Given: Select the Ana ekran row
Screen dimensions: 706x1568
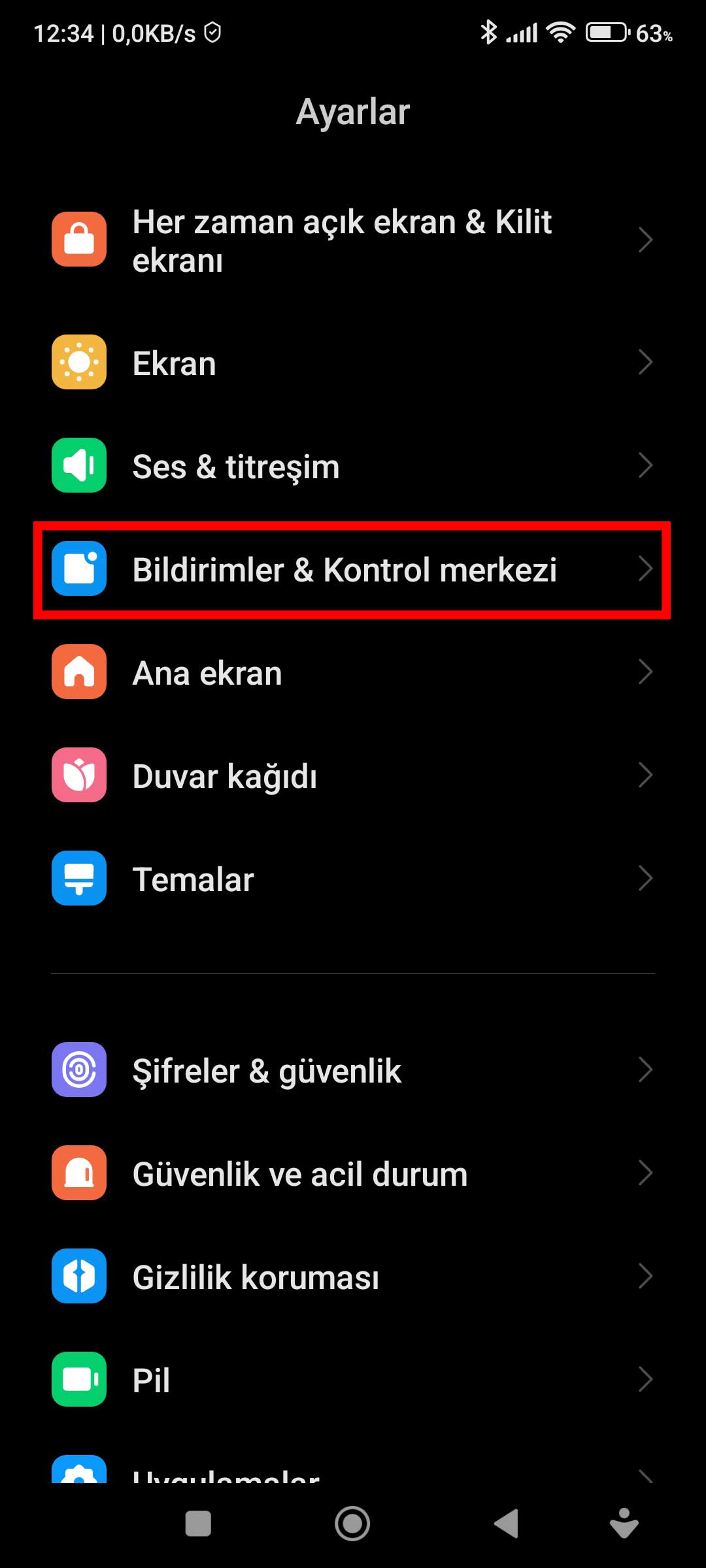Looking at the screenshot, I should click(x=353, y=672).
